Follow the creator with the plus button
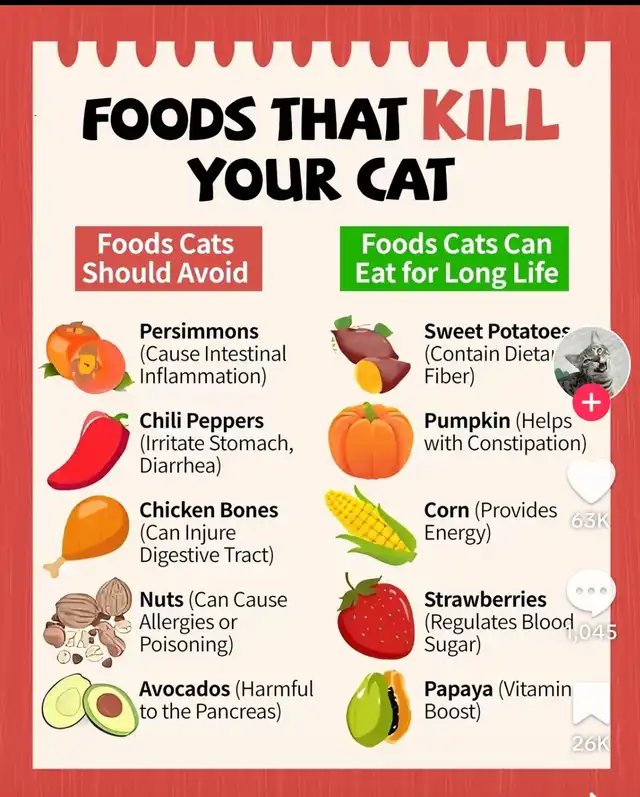This screenshot has width=640, height=797. (593, 403)
